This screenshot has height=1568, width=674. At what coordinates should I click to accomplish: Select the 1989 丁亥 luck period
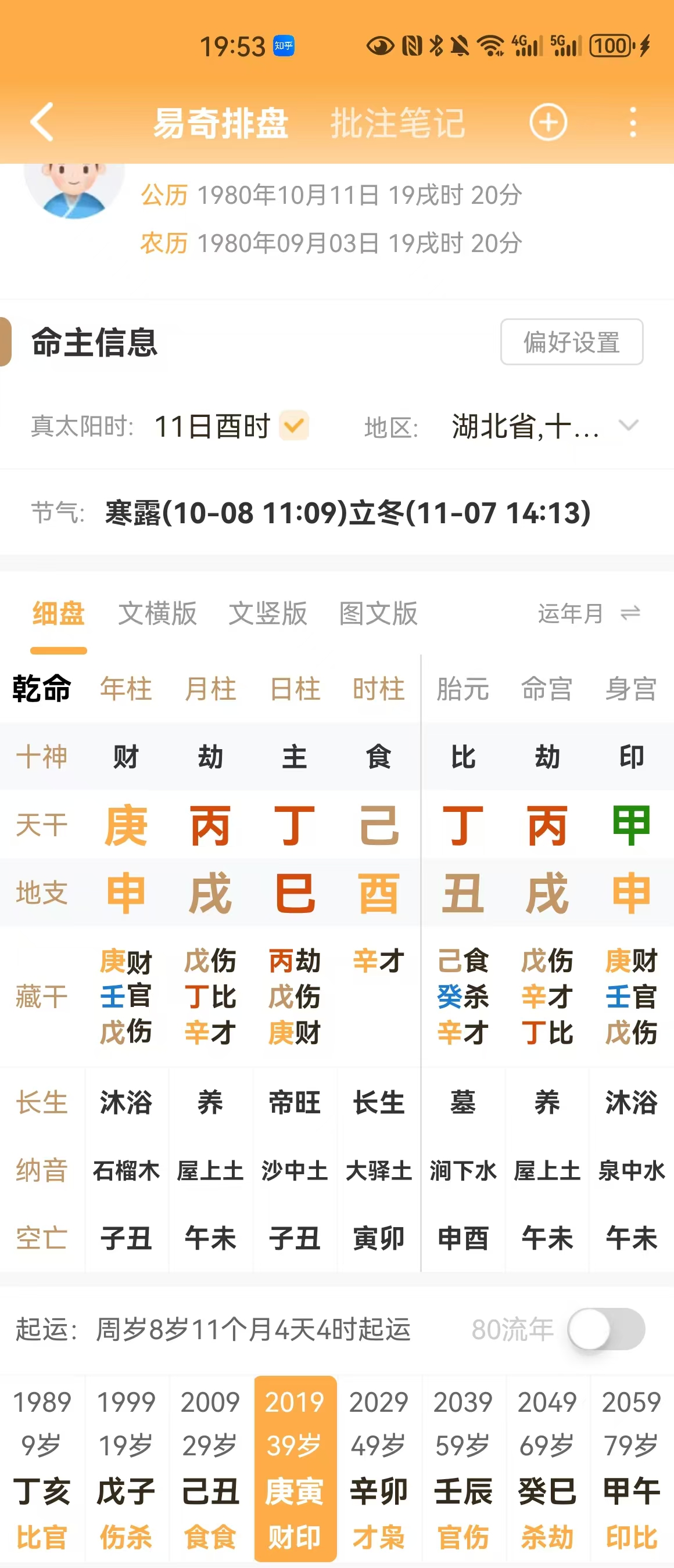pyautogui.click(x=42, y=1468)
